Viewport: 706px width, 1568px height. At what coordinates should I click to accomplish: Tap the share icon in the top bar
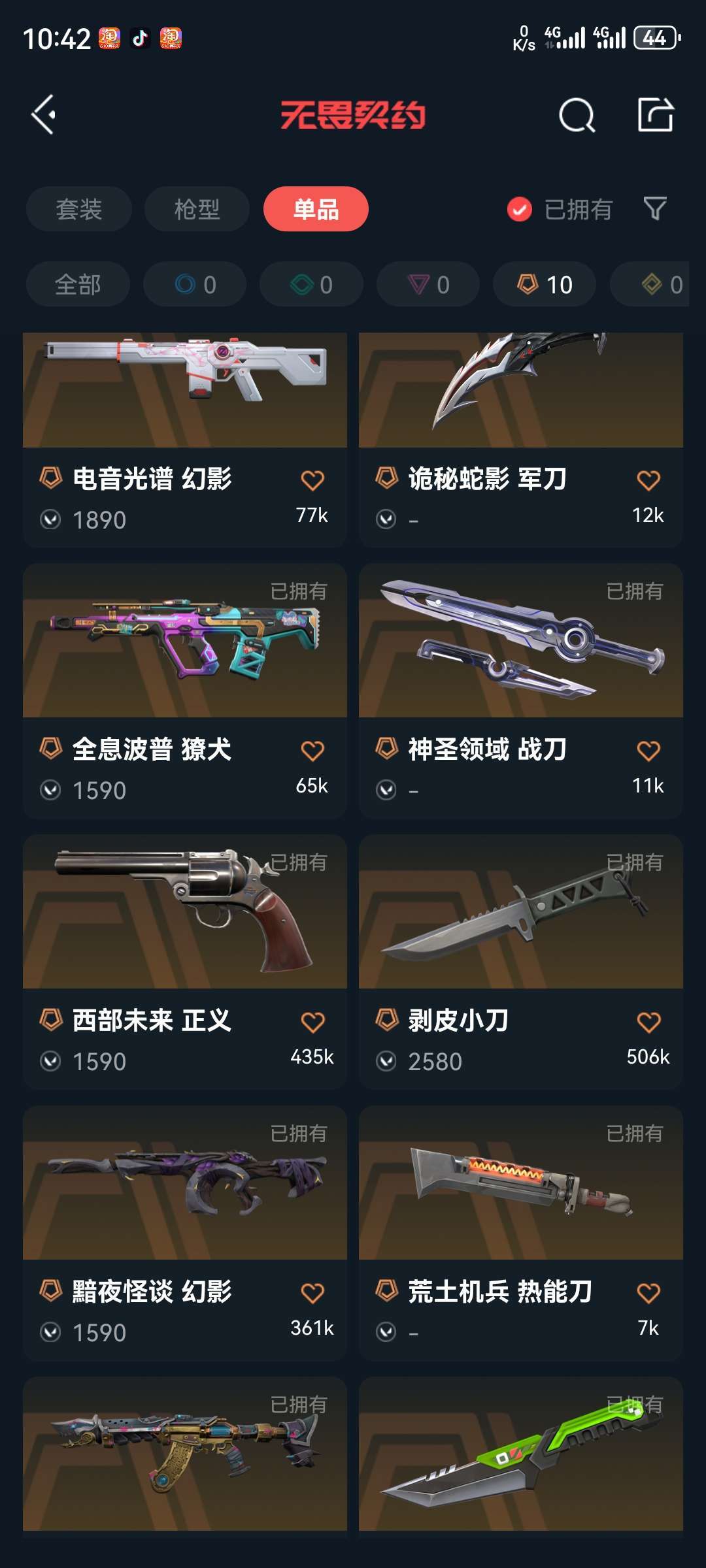pos(656,115)
